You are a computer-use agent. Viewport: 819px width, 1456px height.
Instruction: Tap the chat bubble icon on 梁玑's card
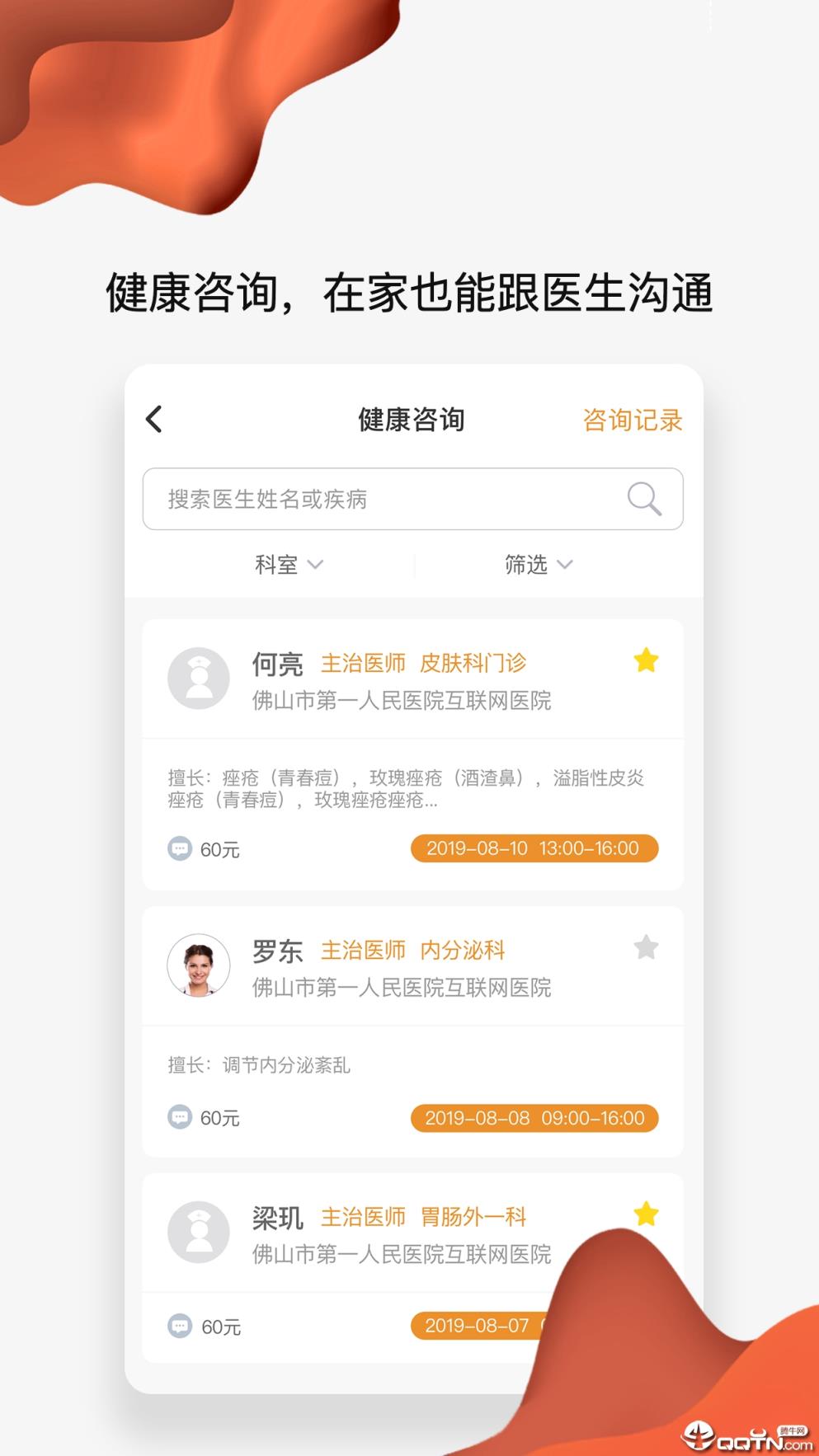(178, 1326)
